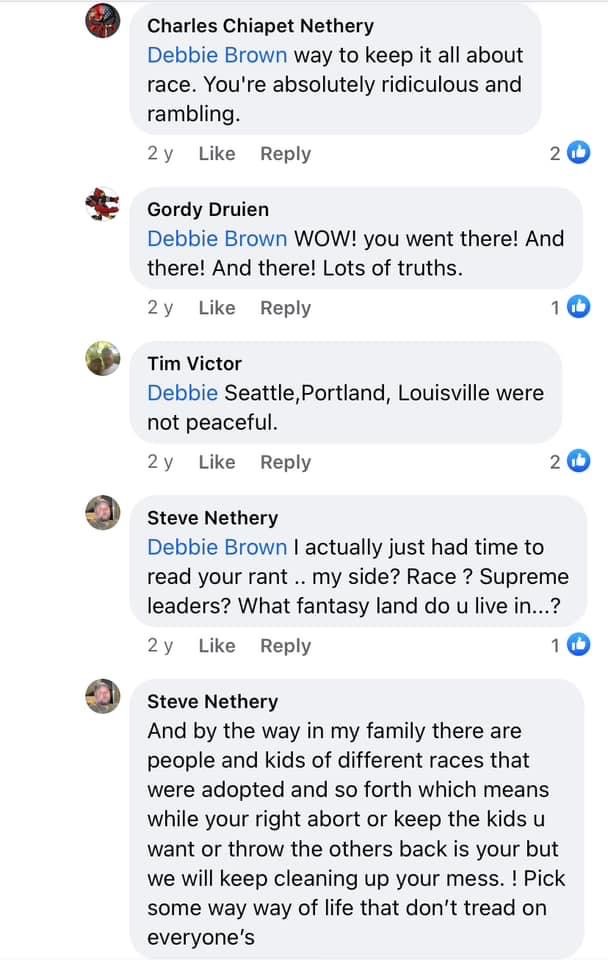View reactions on Gordy Druien's comment
The image size is (608, 960).
(571, 308)
